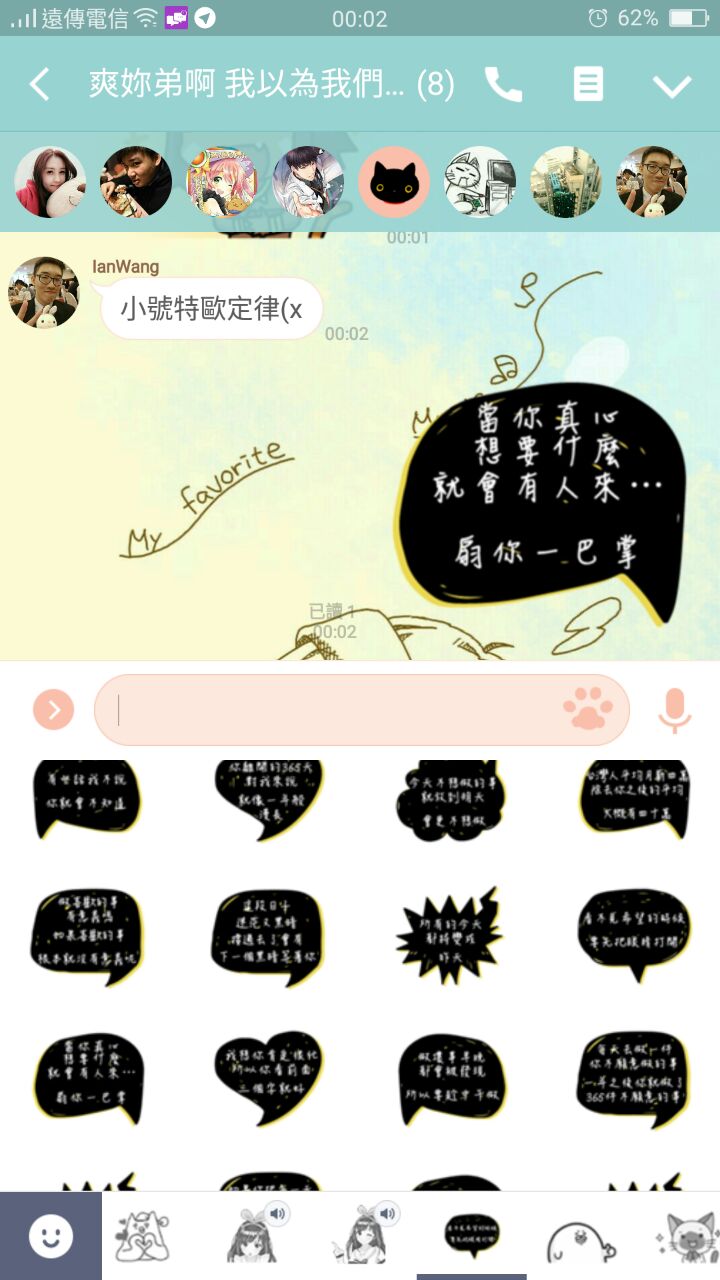This screenshot has width=720, height=1280.
Task: Switch to the cat sticker set tab
Action: pos(690,1238)
